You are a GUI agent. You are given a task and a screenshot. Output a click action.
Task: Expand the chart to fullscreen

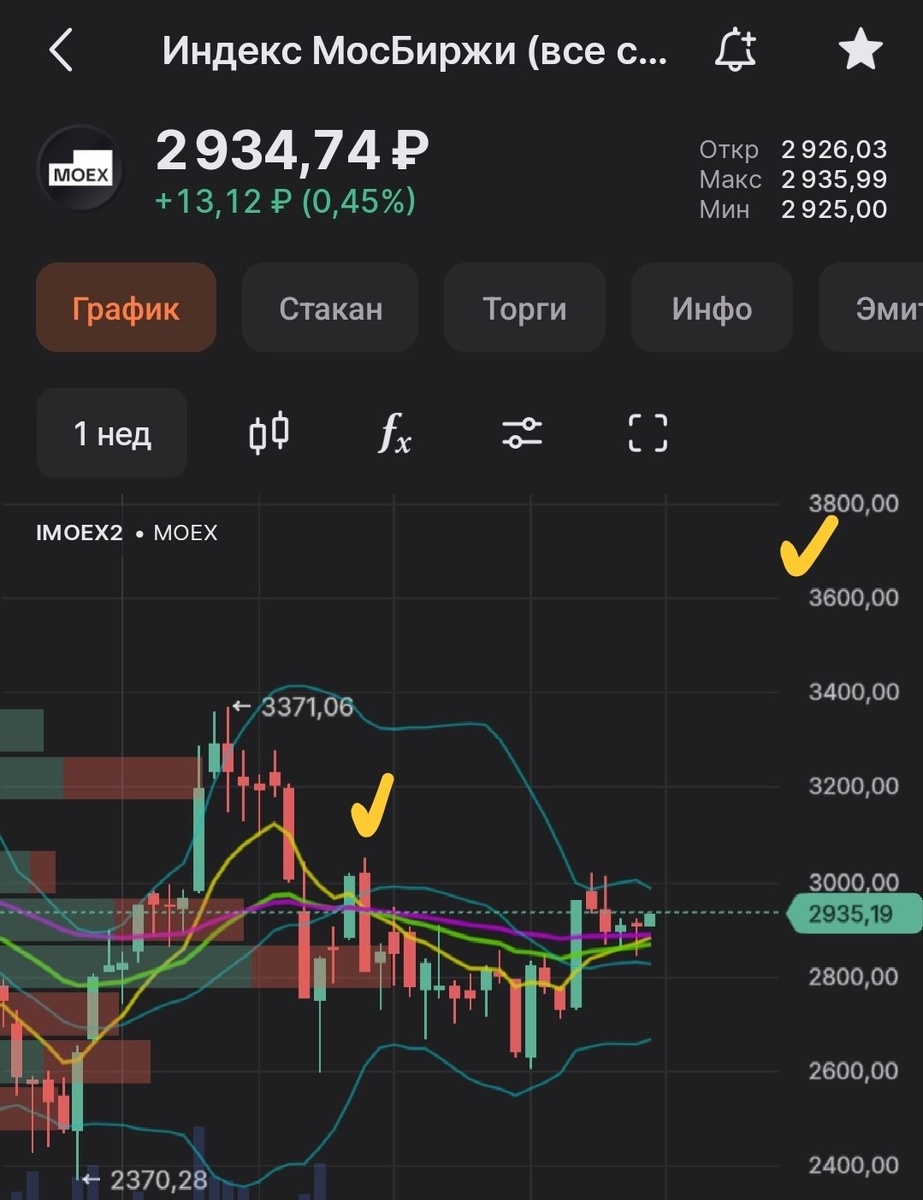coord(647,433)
